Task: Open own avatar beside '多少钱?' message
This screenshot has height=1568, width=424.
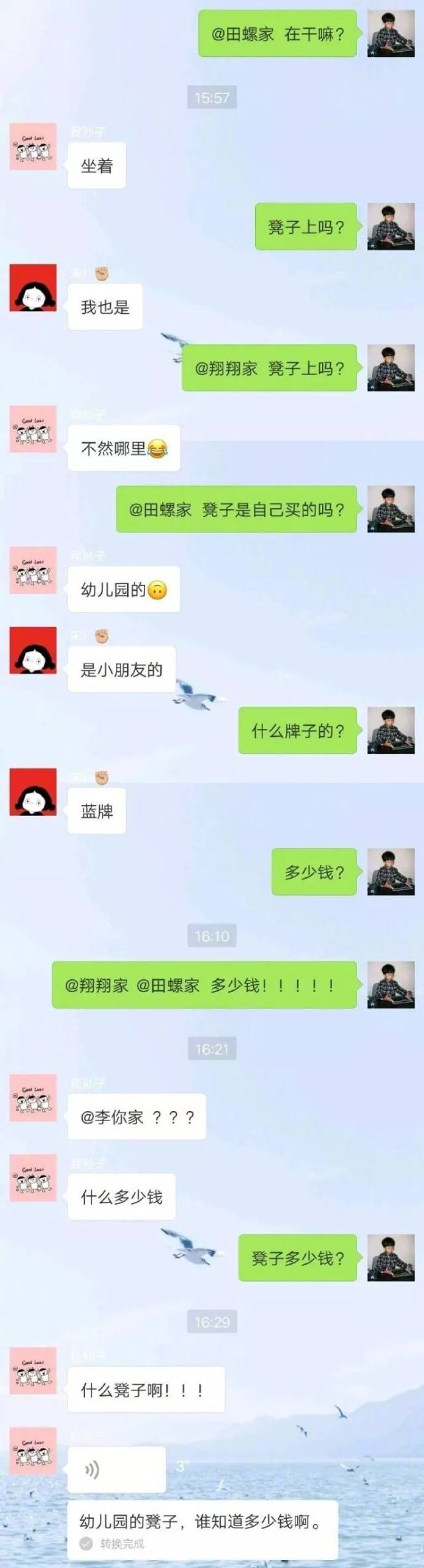Action: click(x=391, y=871)
